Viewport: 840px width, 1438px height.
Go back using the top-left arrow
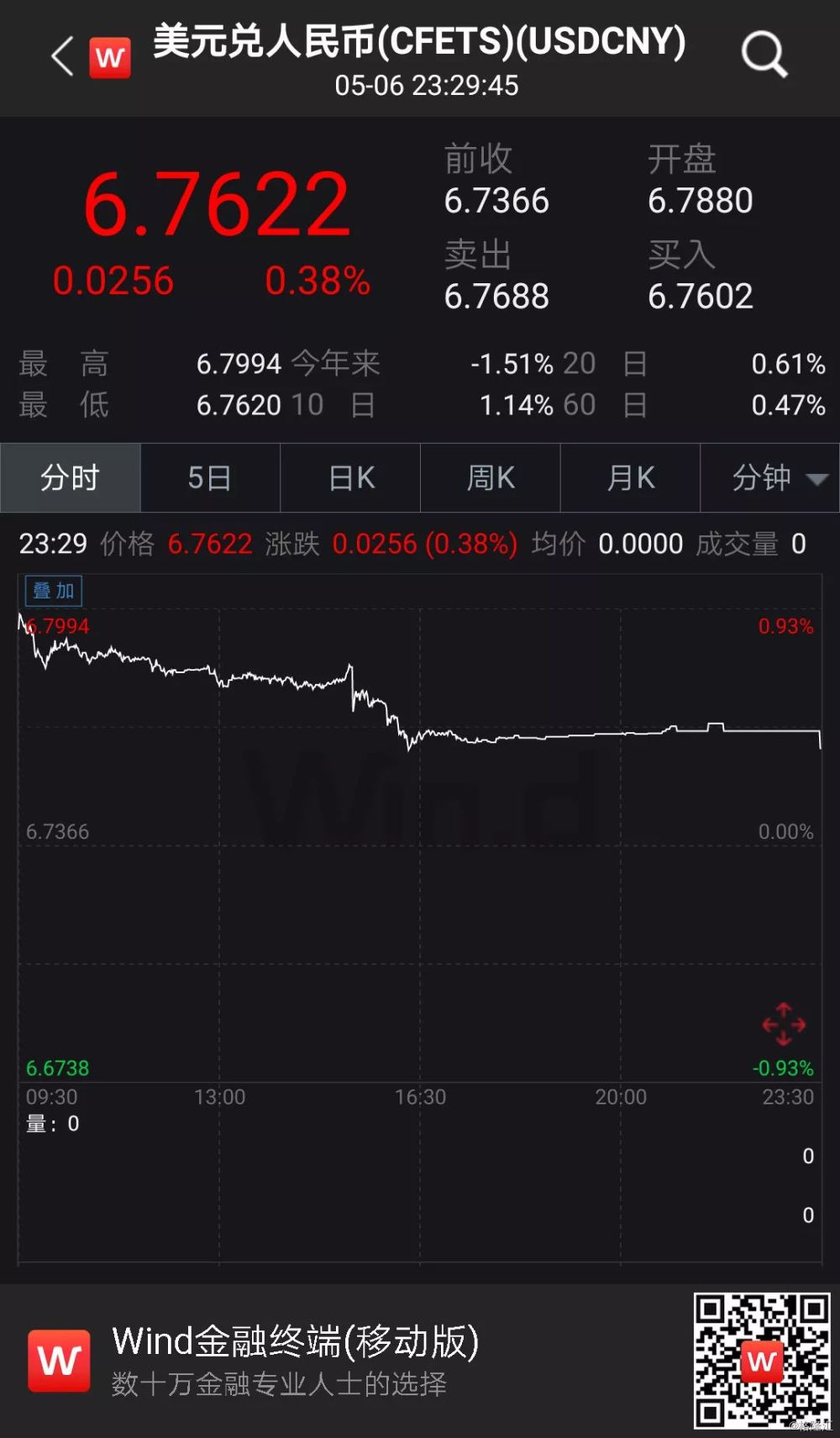point(62,57)
